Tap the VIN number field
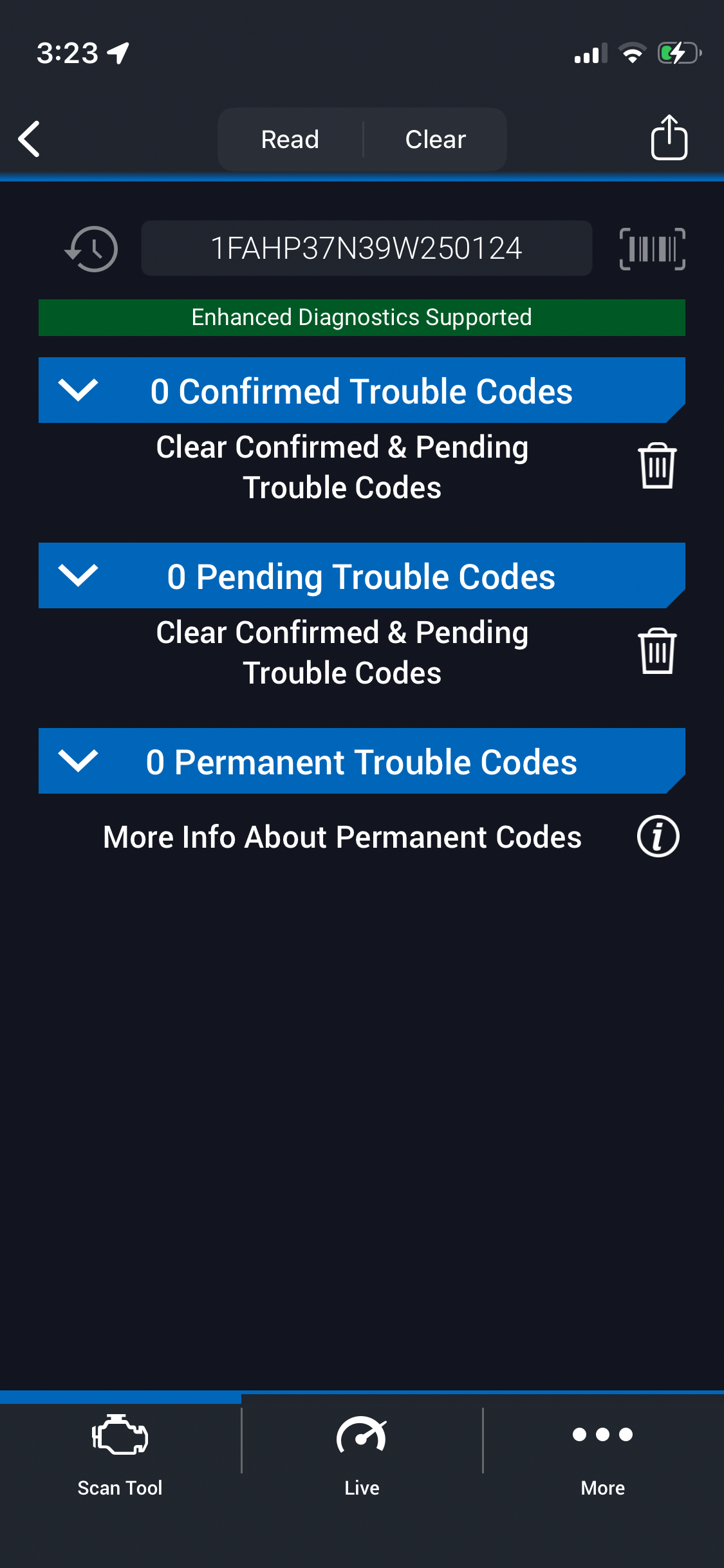Image resolution: width=724 pixels, height=1568 pixels. (366, 248)
